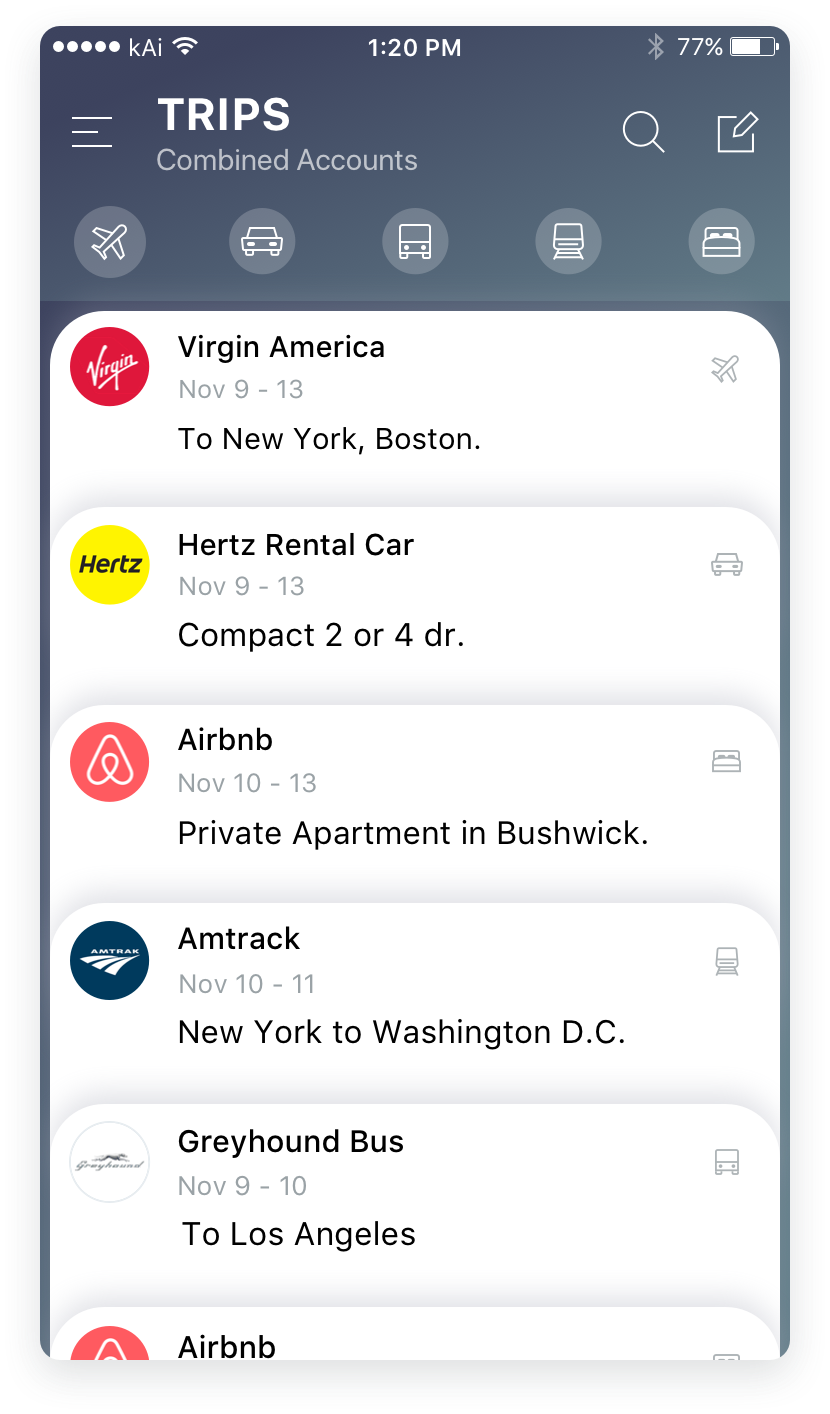Compose a new trip entry
The width and height of the screenshot is (830, 1414).
[x=738, y=132]
